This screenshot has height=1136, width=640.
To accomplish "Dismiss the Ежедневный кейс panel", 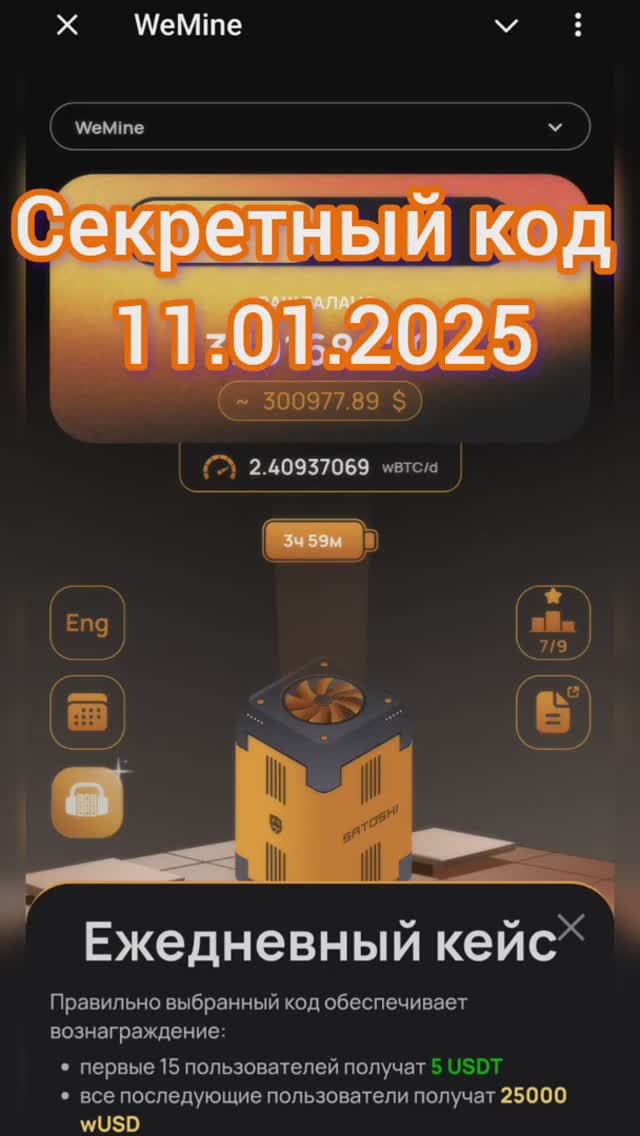I will click(571, 927).
